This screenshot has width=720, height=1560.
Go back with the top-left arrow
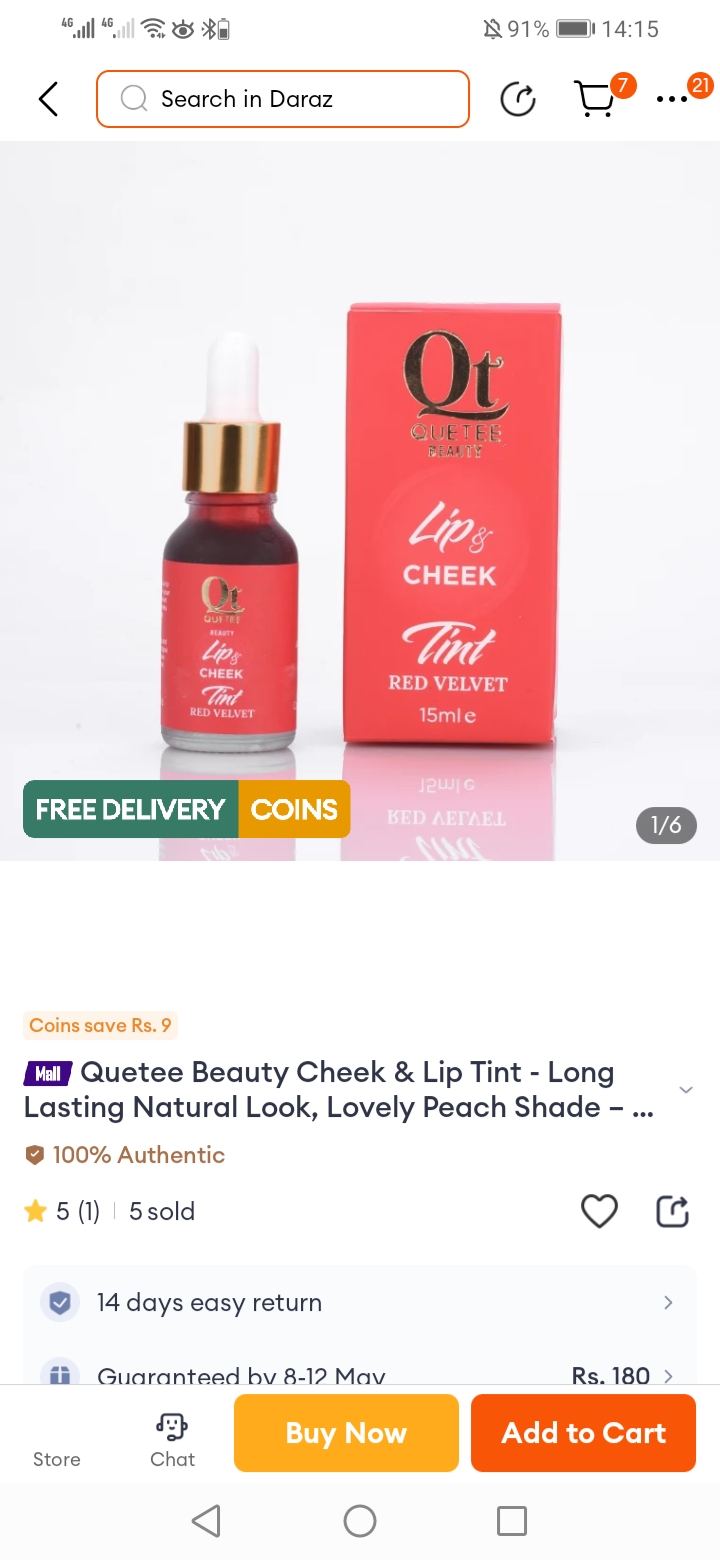click(x=48, y=99)
